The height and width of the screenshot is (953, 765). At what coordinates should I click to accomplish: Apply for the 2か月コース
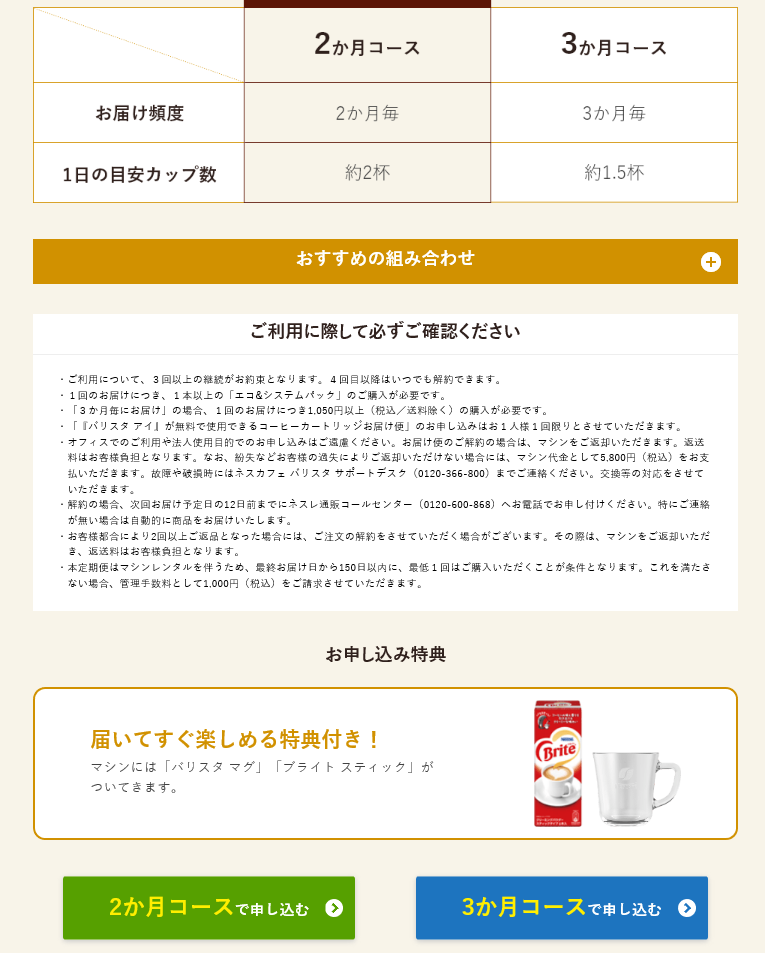coord(209,908)
